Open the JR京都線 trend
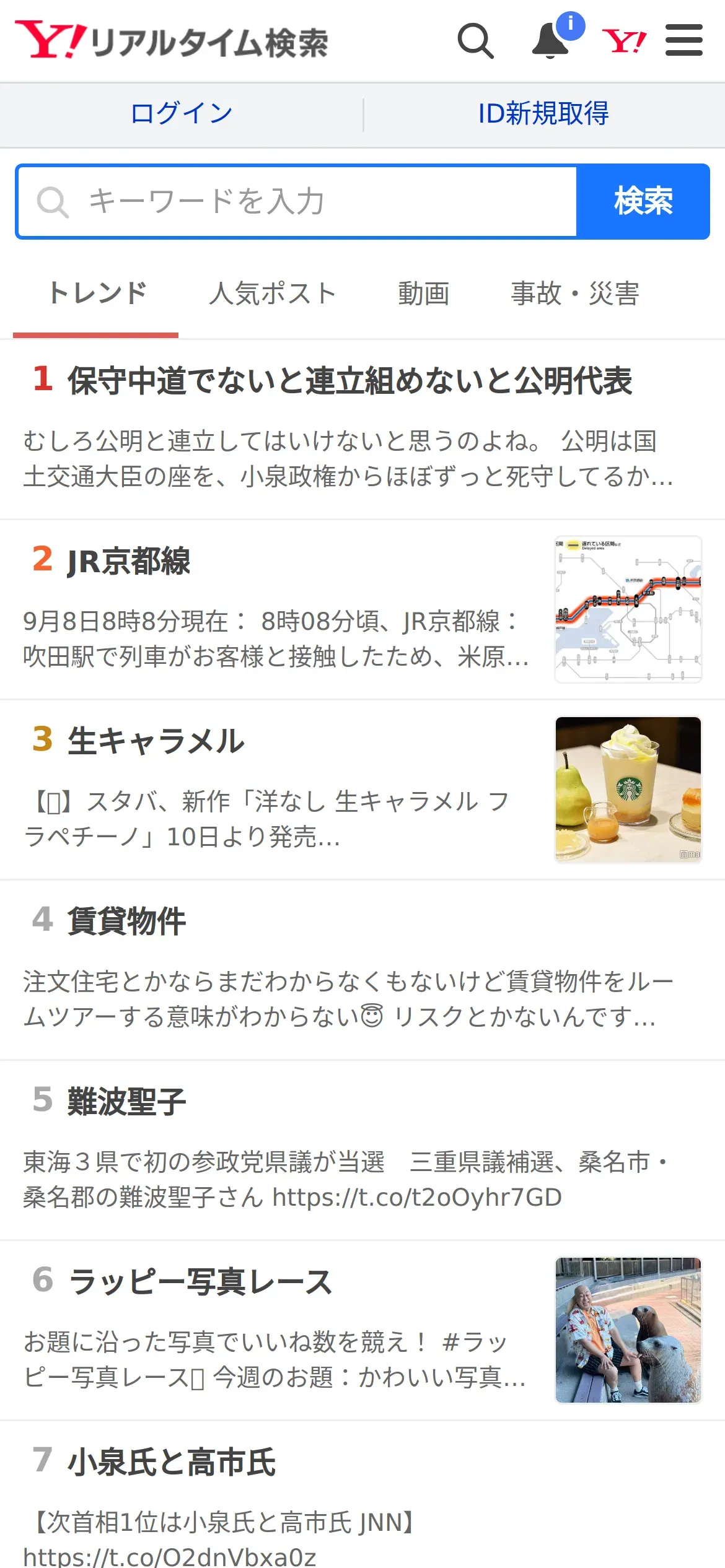The image size is (725, 1568). point(129,561)
